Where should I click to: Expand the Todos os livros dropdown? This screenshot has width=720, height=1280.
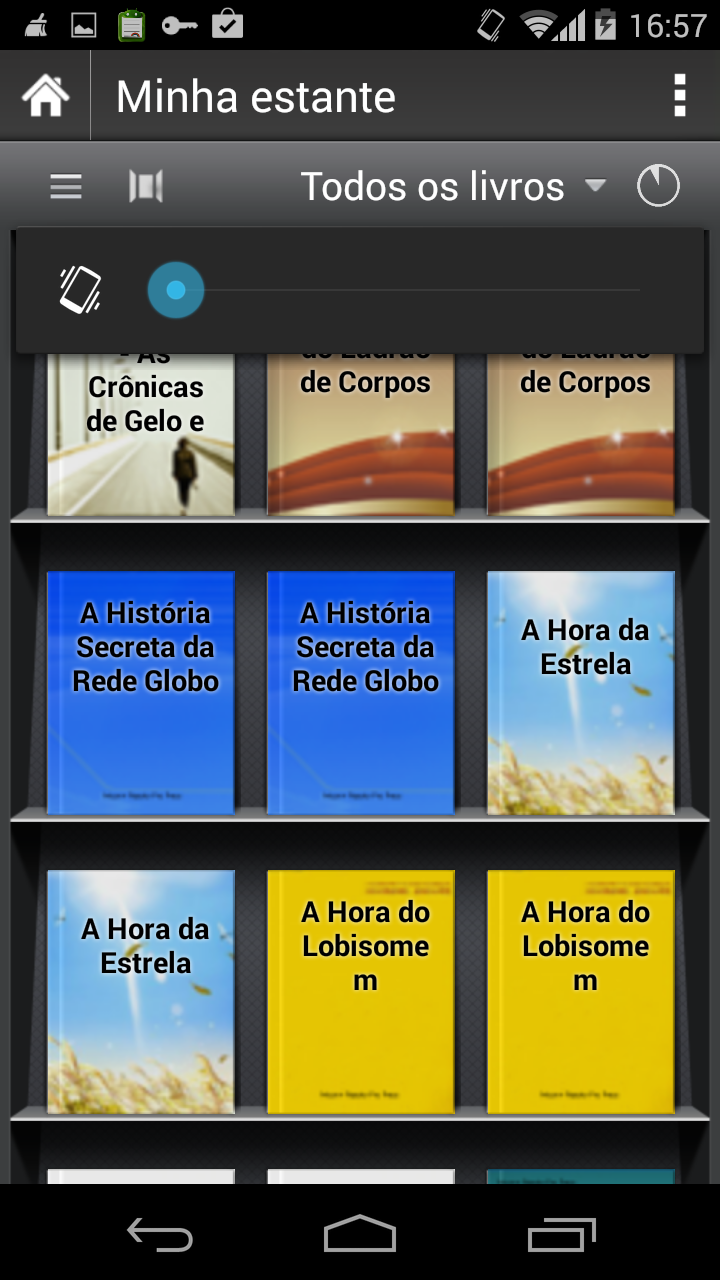453,187
